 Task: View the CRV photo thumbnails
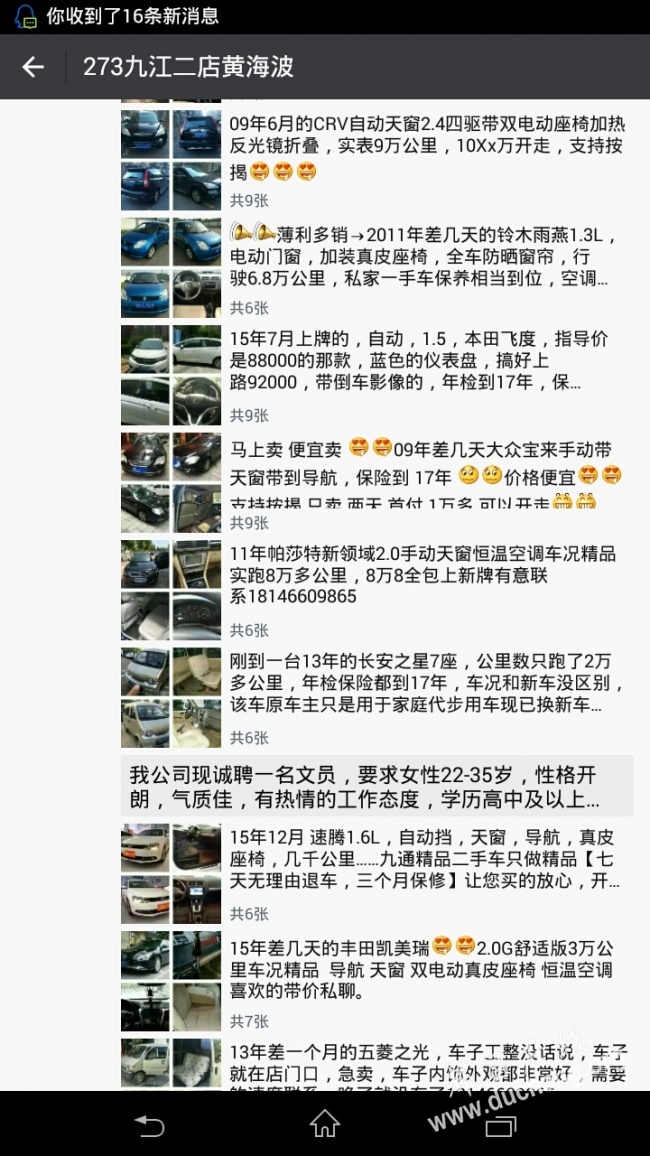(172, 159)
